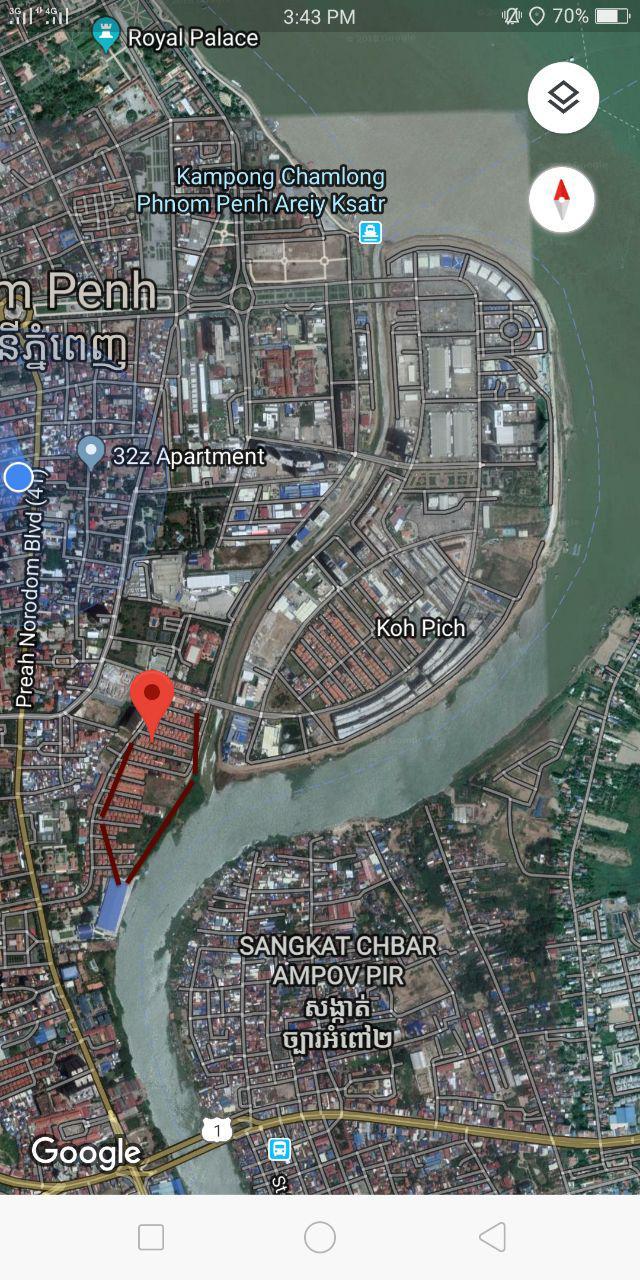
Task: Tap the bus station icon near route 1
Action: [x=280, y=1150]
